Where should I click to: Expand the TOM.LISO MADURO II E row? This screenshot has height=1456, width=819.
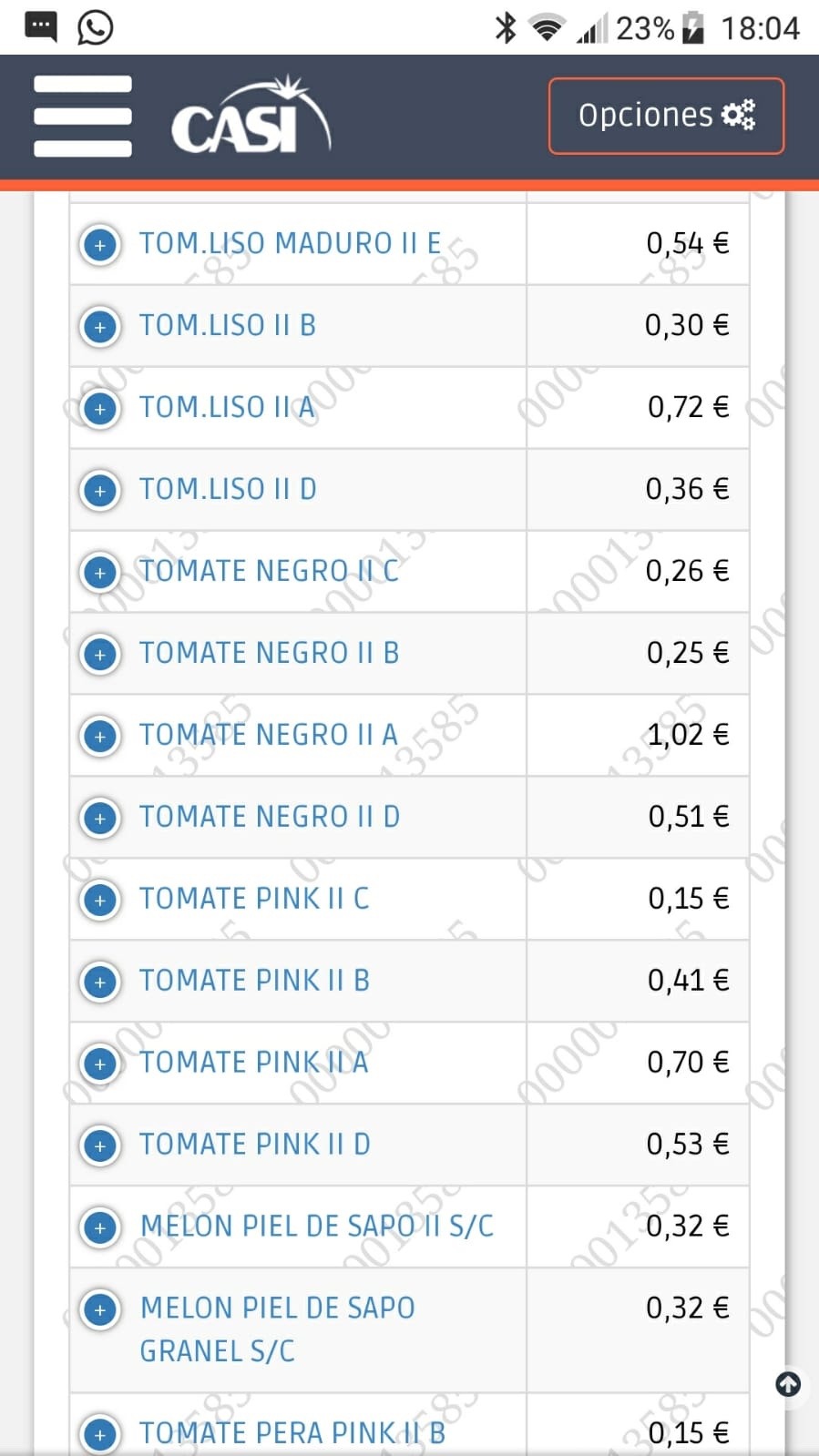coord(100,245)
